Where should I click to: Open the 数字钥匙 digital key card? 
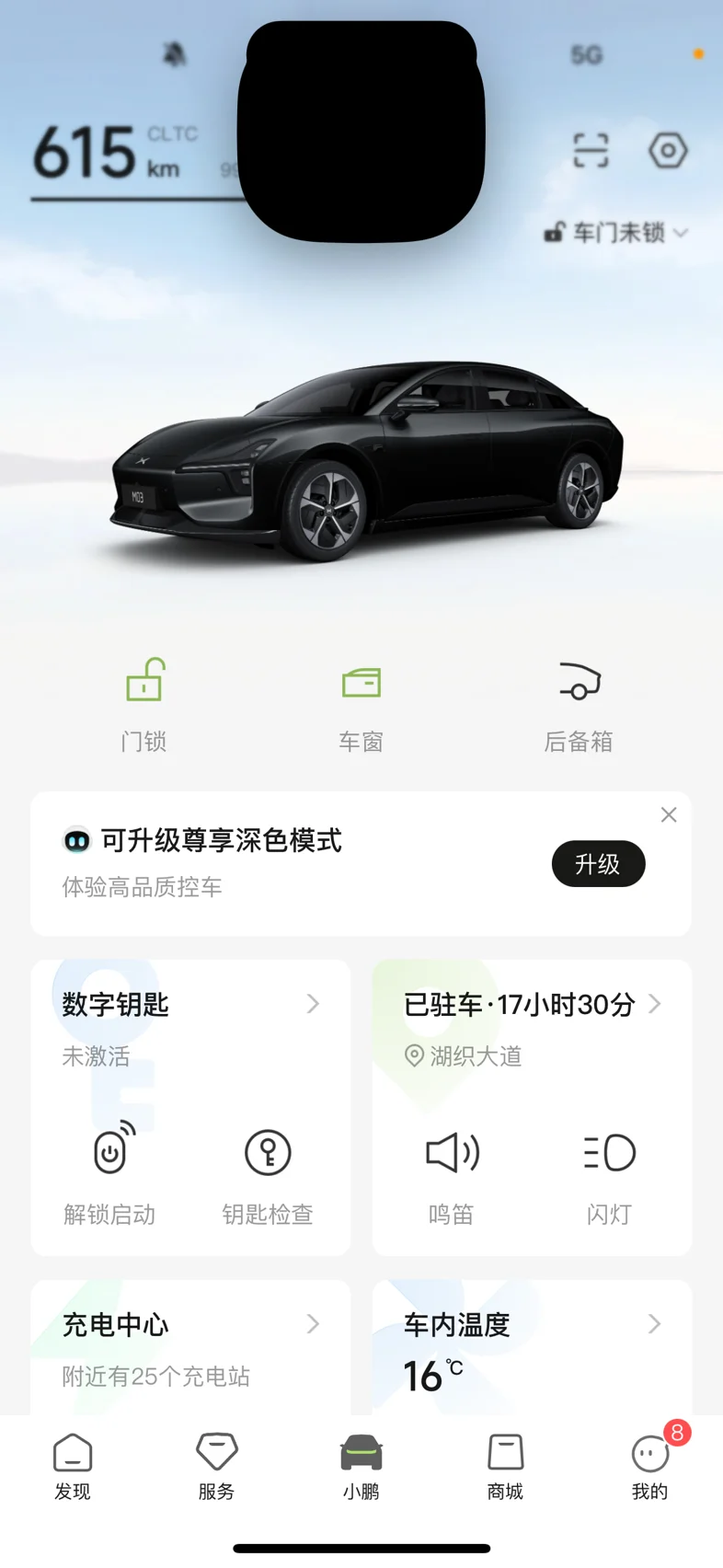tap(190, 1004)
